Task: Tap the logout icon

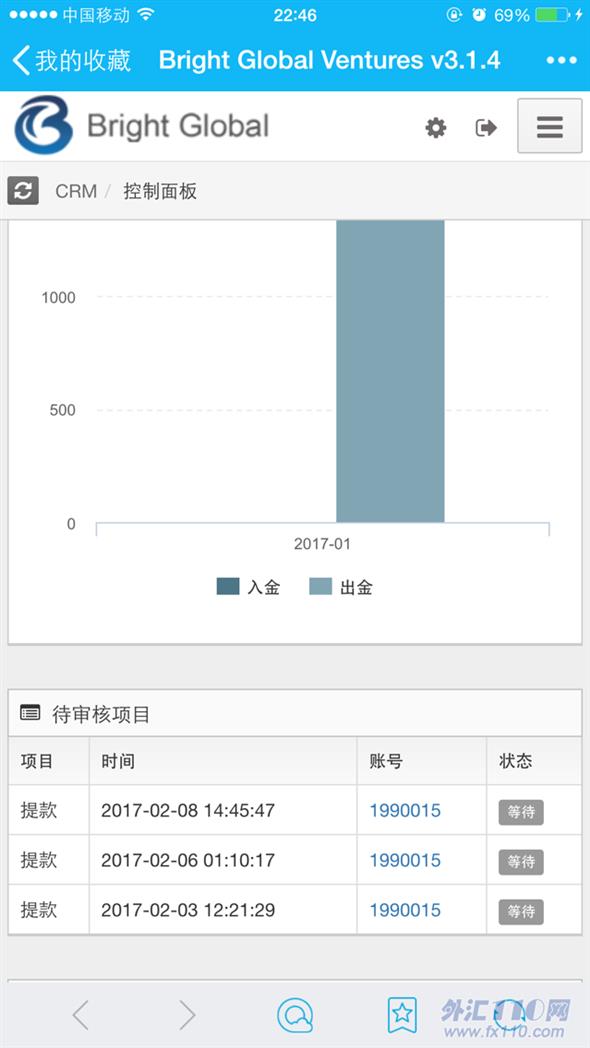Action: point(486,127)
